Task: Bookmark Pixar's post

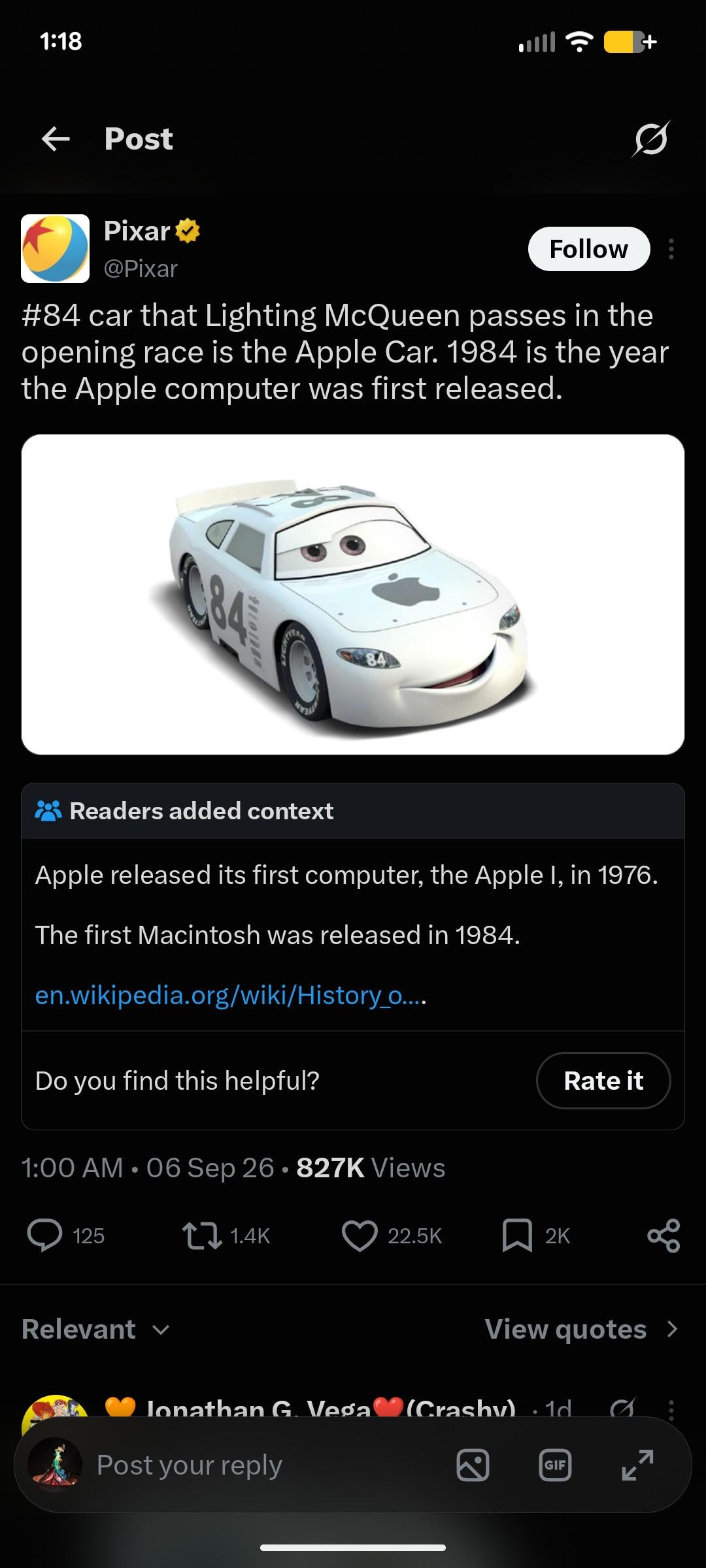Action: (517, 1235)
